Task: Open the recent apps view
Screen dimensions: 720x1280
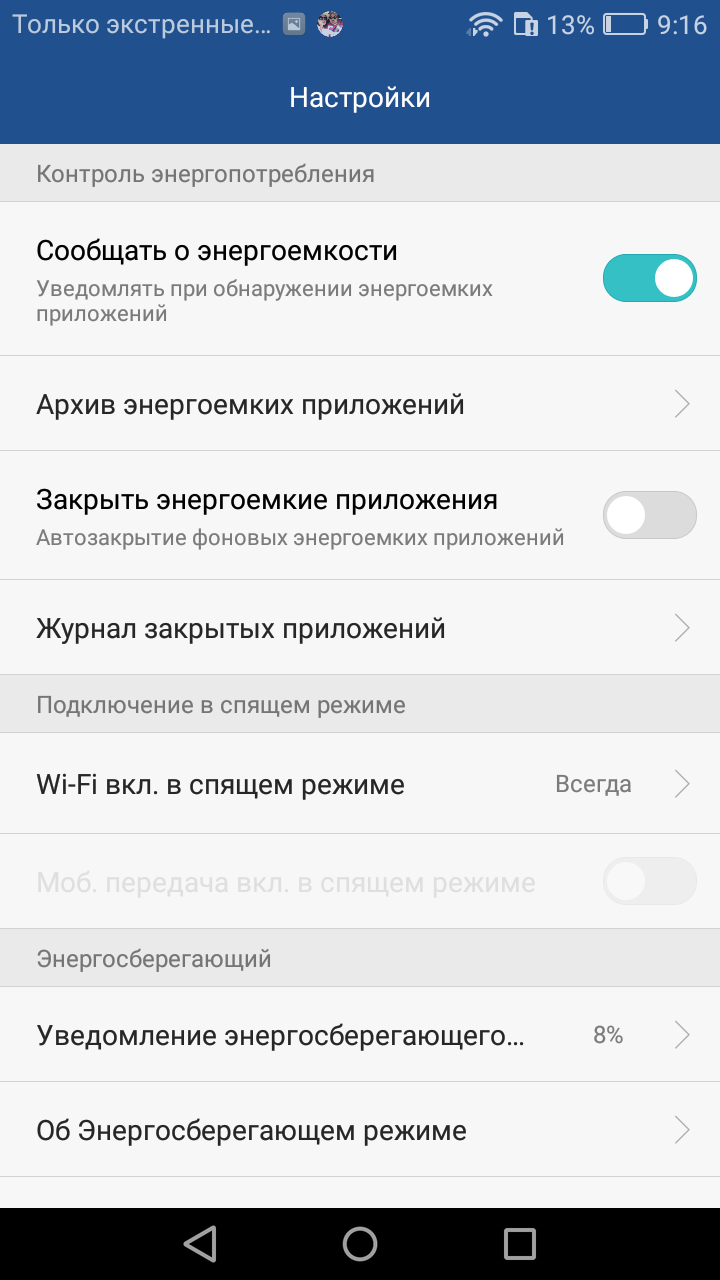Action: (x=520, y=1244)
